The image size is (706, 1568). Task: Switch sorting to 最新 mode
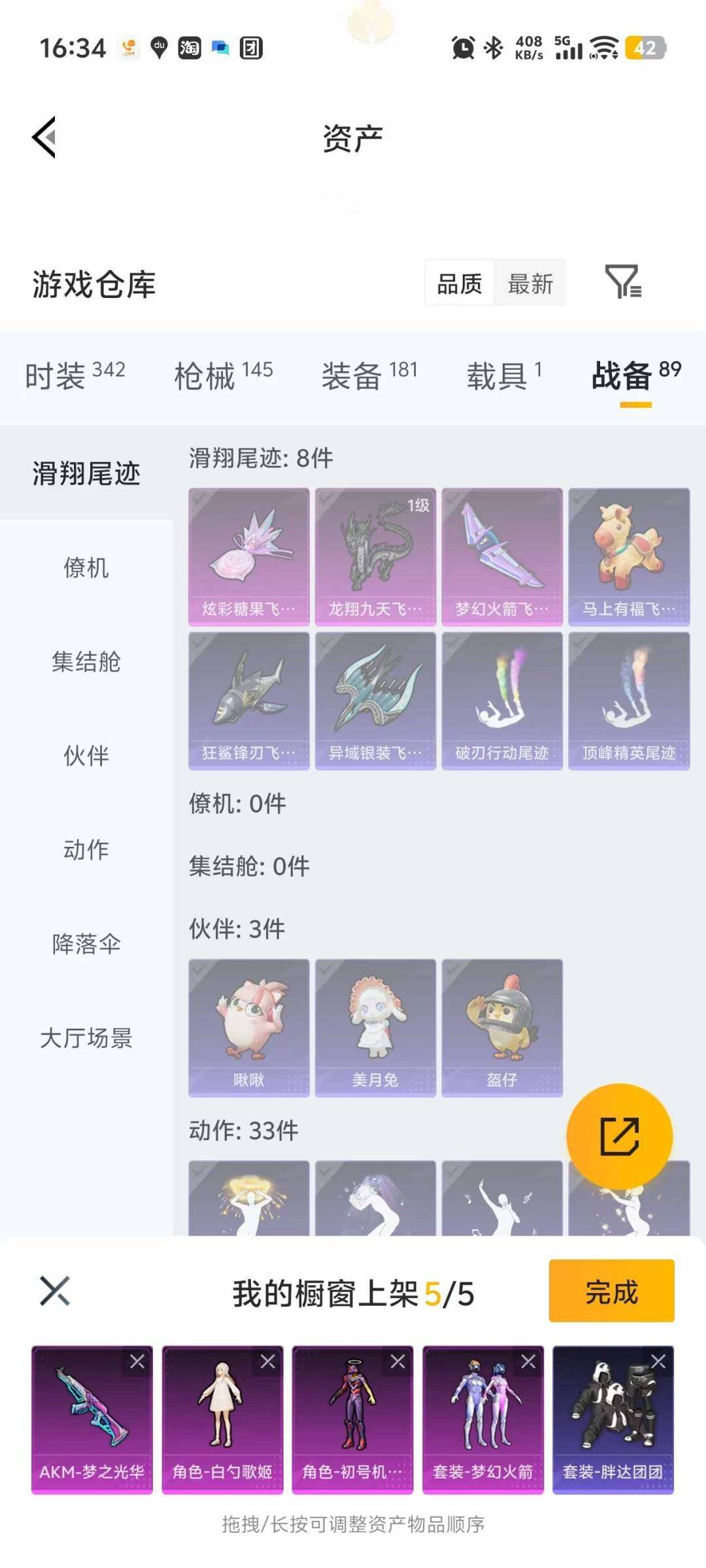point(531,284)
